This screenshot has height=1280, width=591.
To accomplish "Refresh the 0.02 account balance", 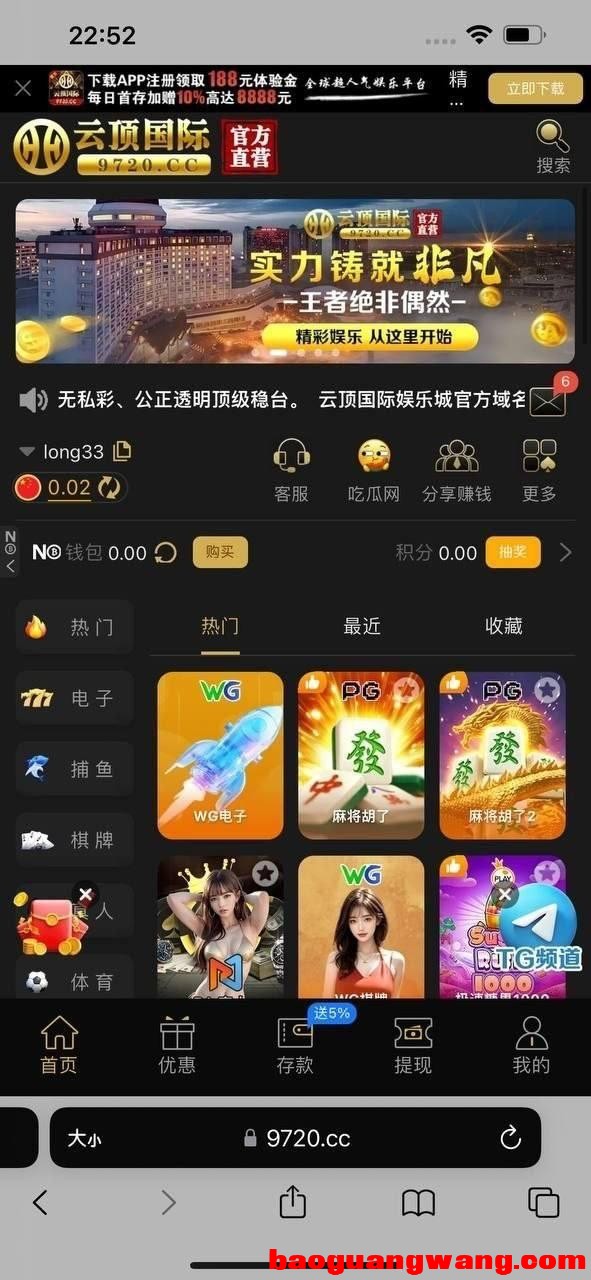I will [x=109, y=488].
